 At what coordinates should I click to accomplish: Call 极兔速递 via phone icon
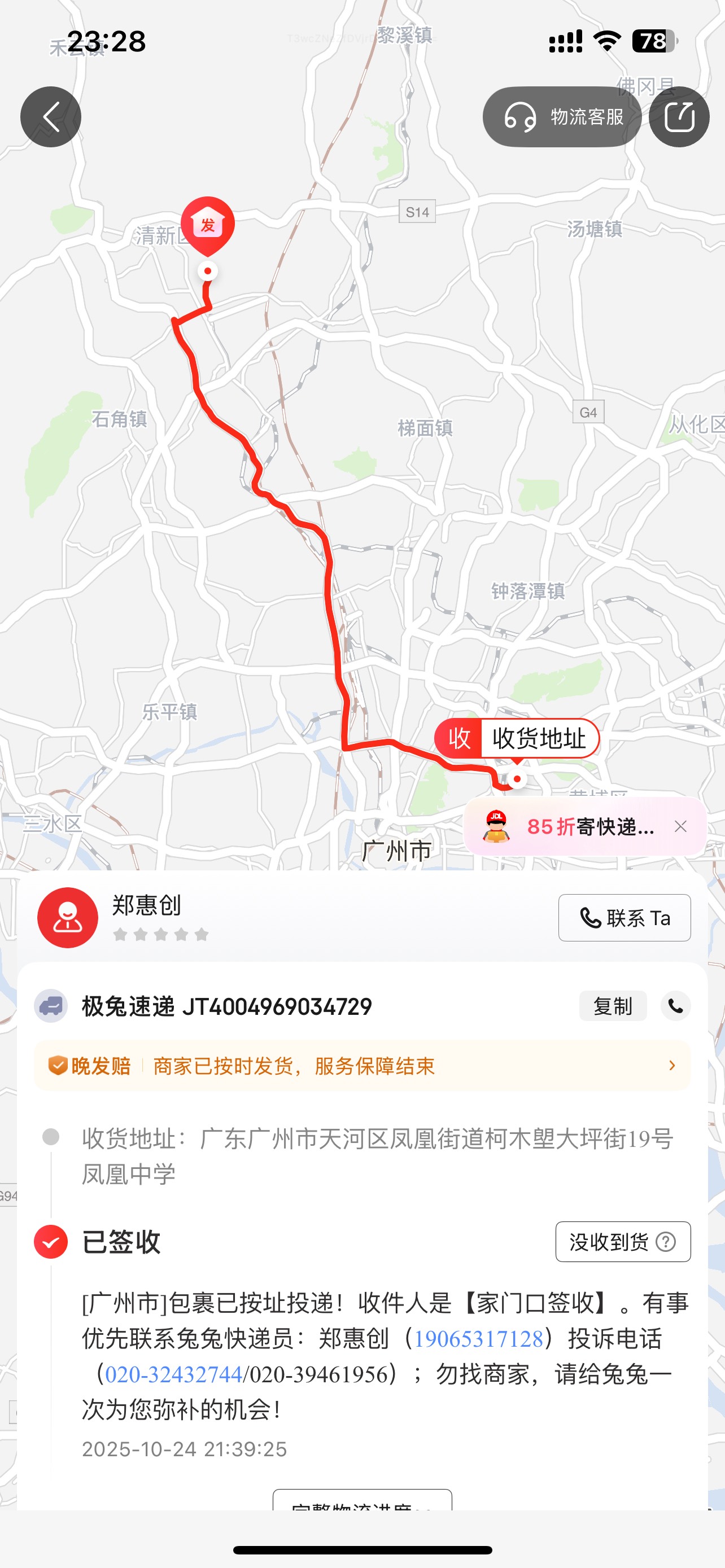click(676, 1006)
